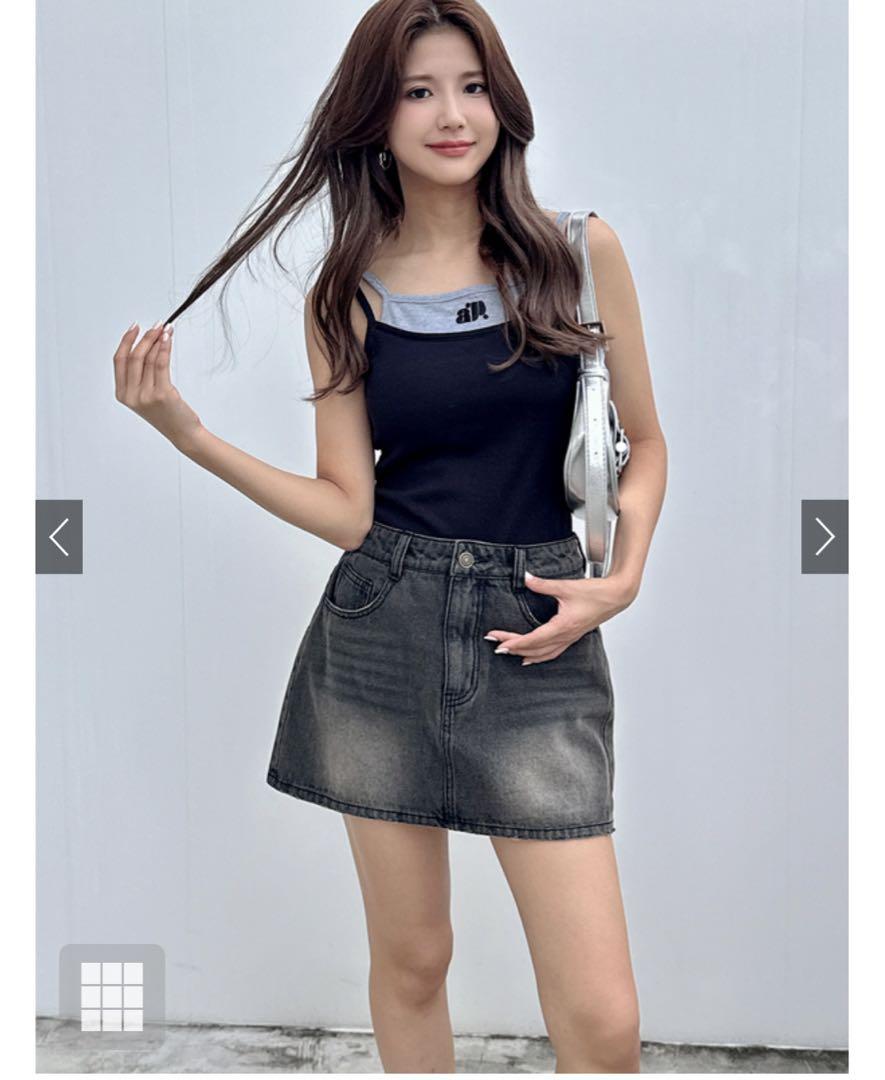Show the next product photo
This screenshot has height=1080, width=885.
[824, 537]
